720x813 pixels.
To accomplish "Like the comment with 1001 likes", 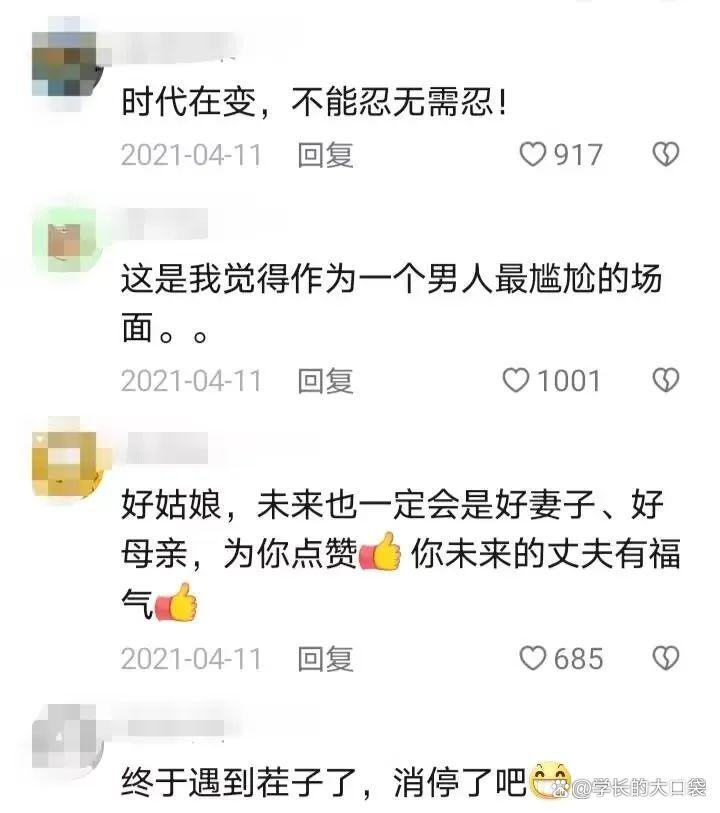I will pos(515,380).
